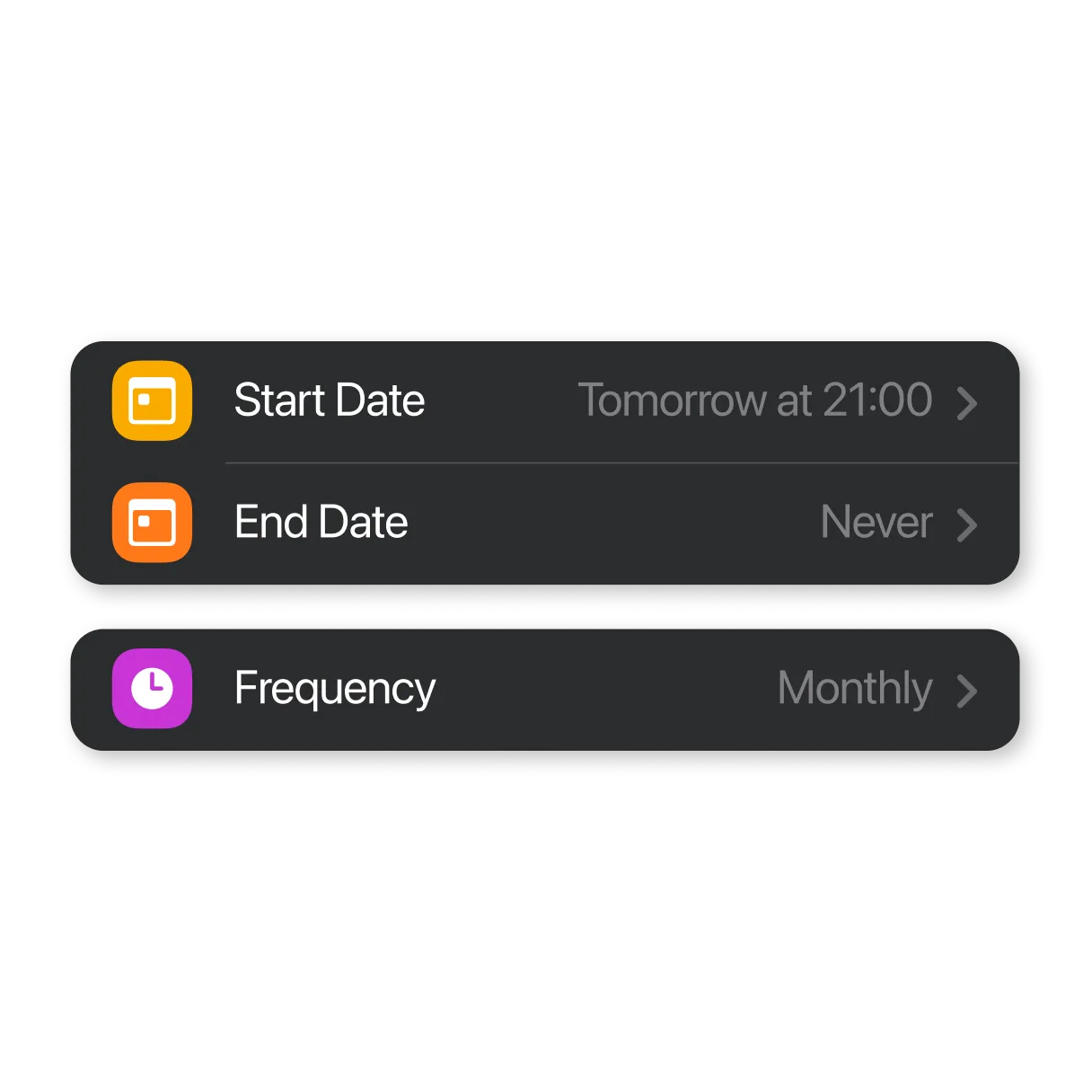Open the Frequency option set to Monthly
The height and width of the screenshot is (1092, 1092).
coord(544,689)
